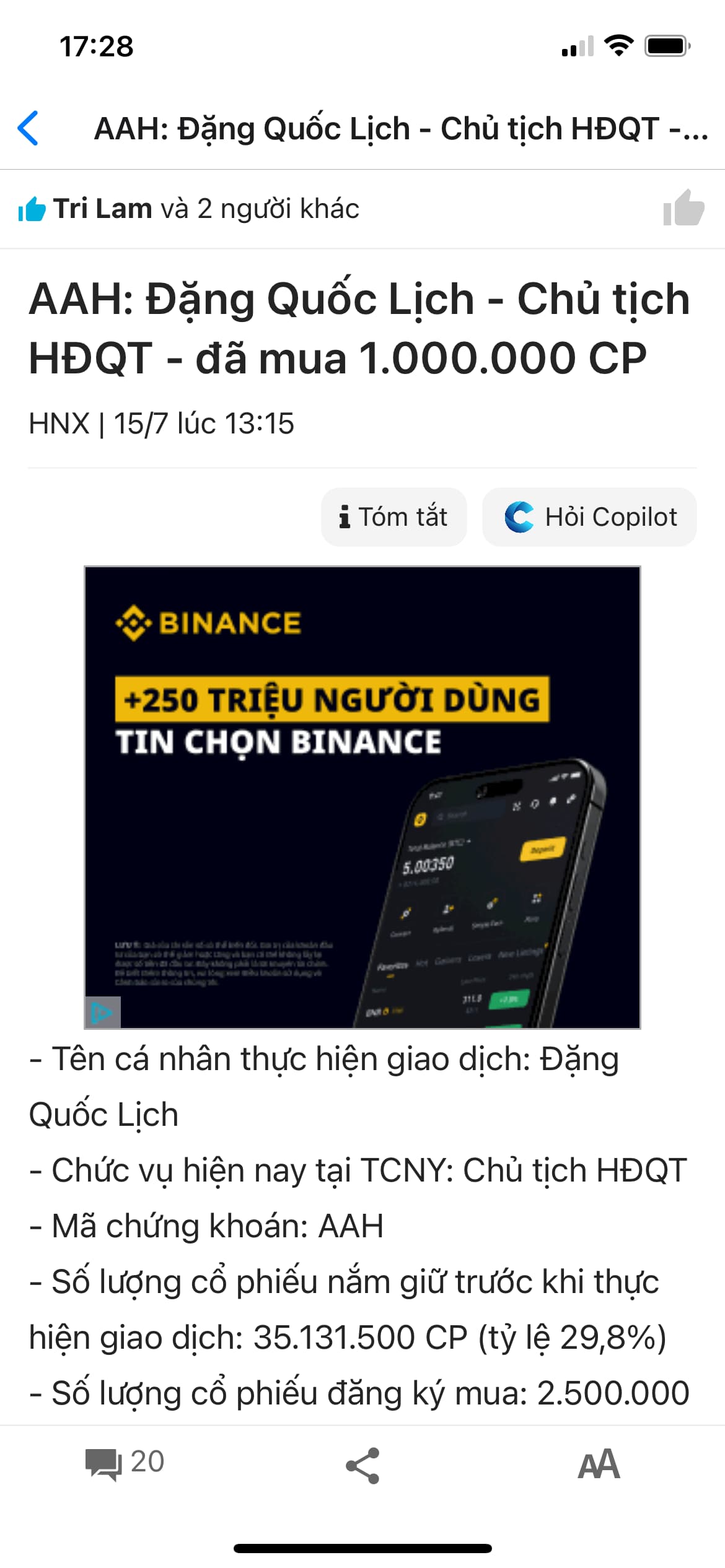Open the 20 comments
Screen dimensions: 725x1568
[125, 1464]
